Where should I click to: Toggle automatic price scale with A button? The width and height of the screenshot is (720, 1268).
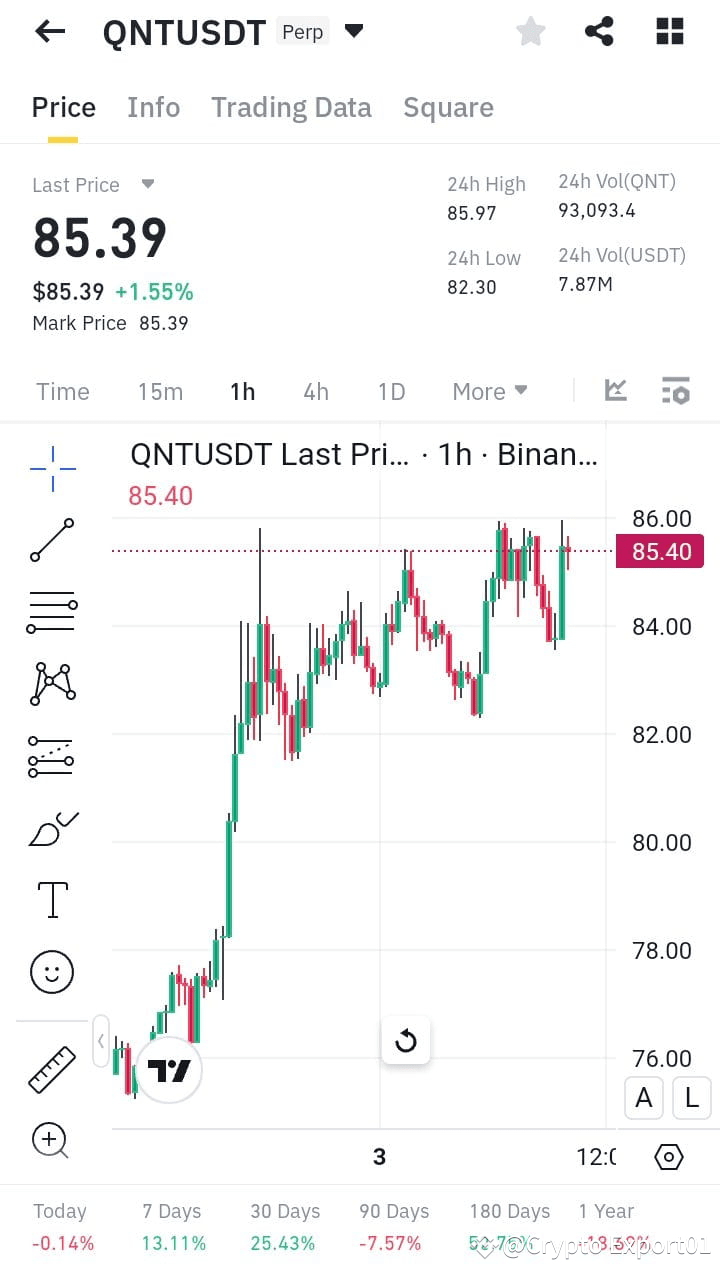(x=643, y=1098)
